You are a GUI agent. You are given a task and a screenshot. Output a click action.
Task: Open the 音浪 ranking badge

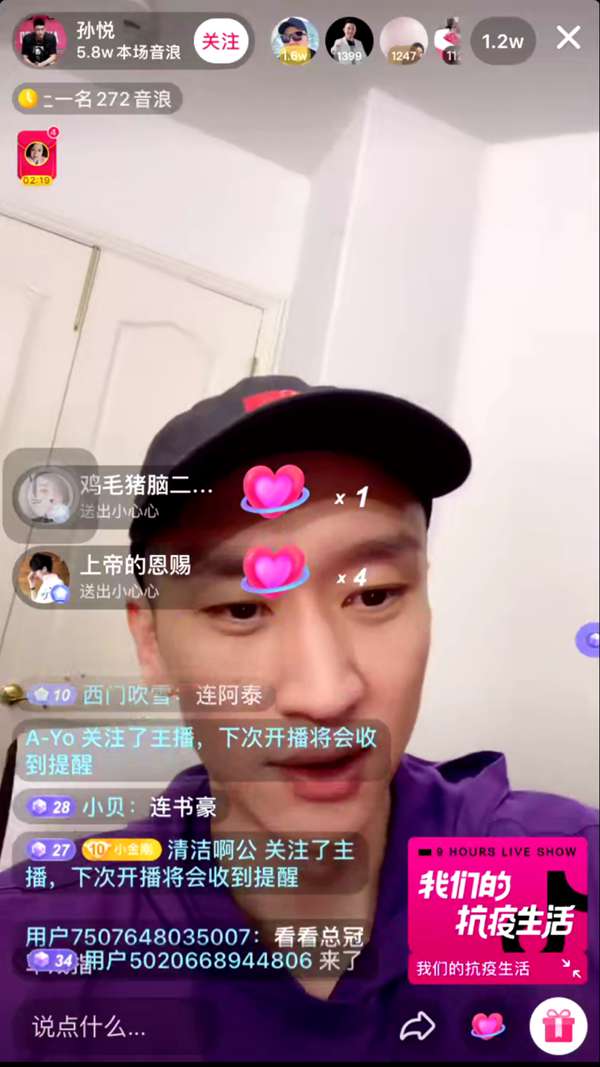[x=96, y=98]
